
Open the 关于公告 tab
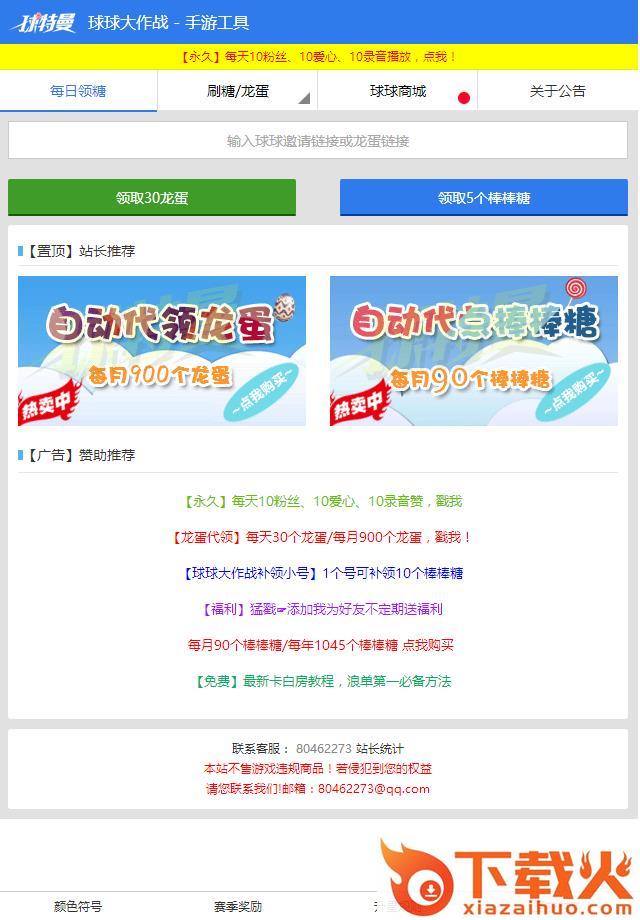click(x=558, y=91)
